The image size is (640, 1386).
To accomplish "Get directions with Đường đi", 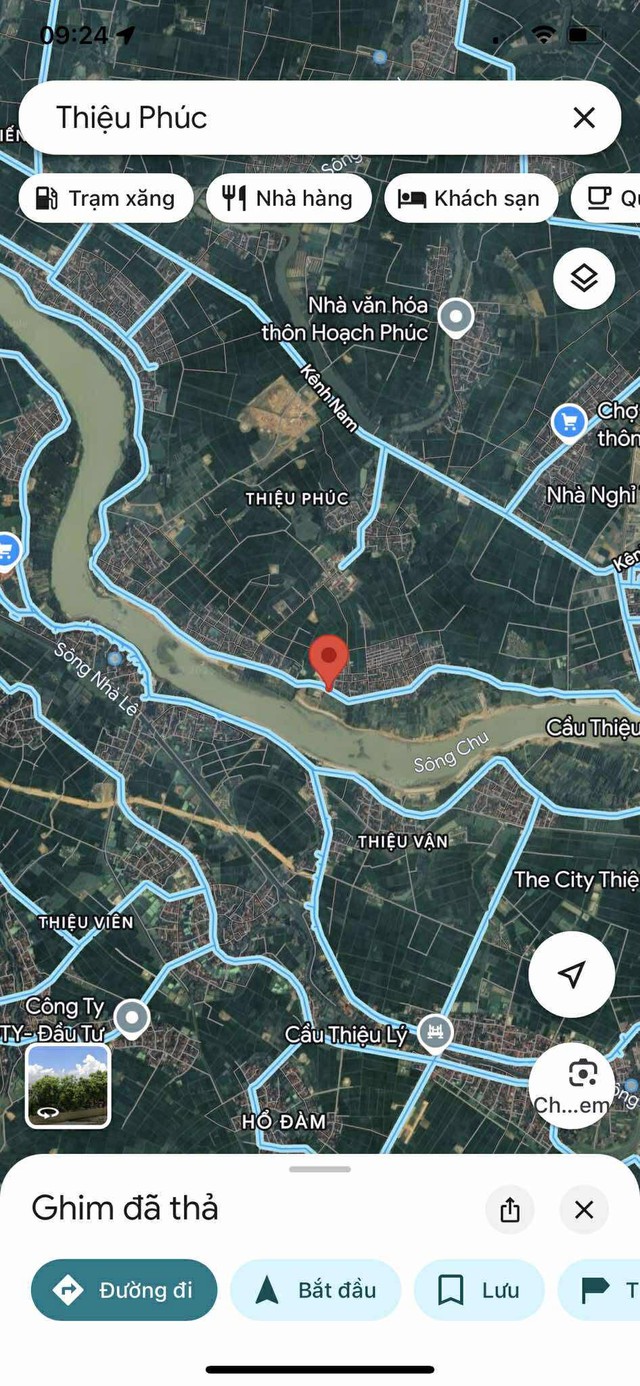I will click(x=124, y=1290).
